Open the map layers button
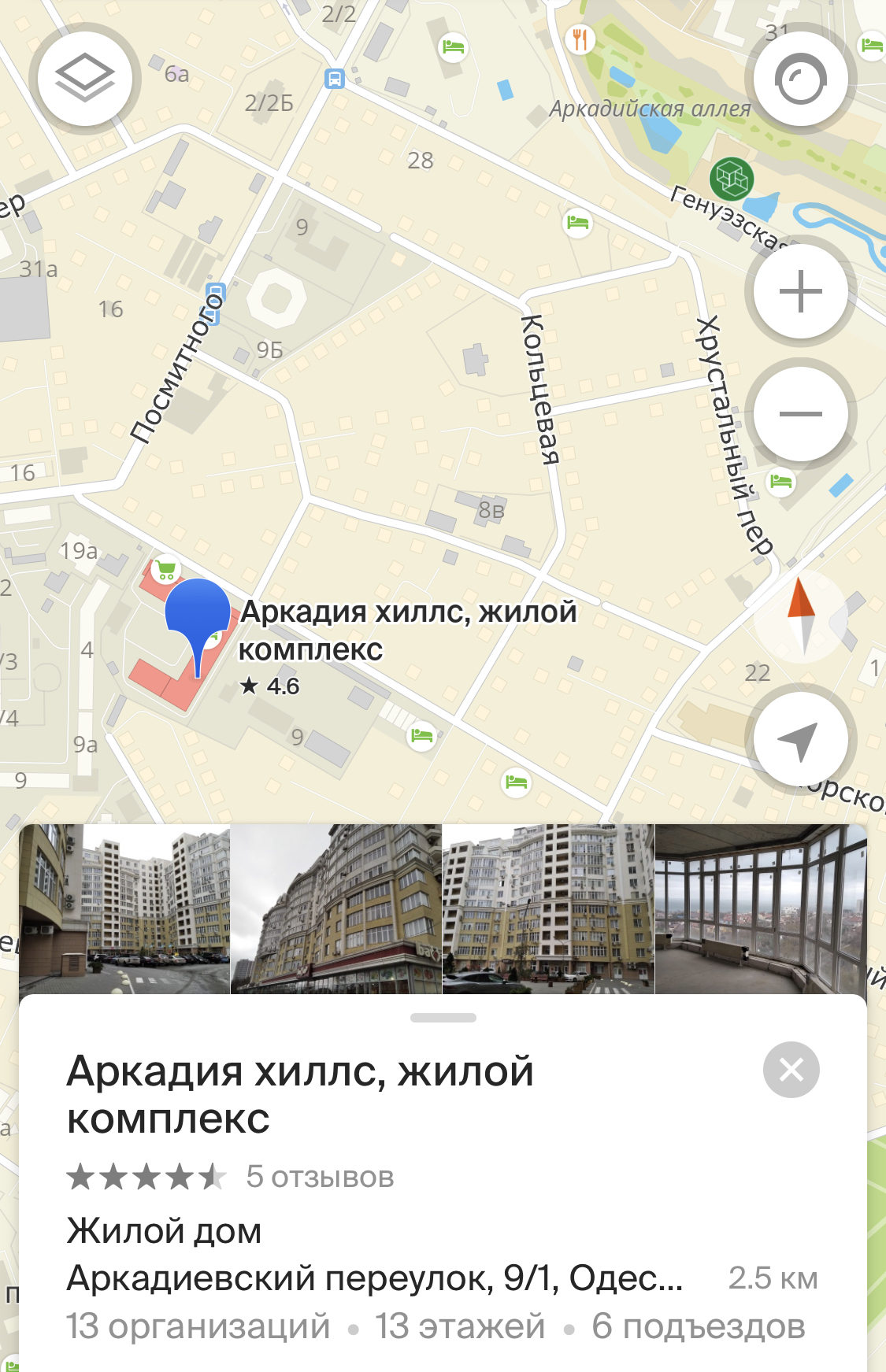This screenshot has width=886, height=1372. tap(85, 78)
